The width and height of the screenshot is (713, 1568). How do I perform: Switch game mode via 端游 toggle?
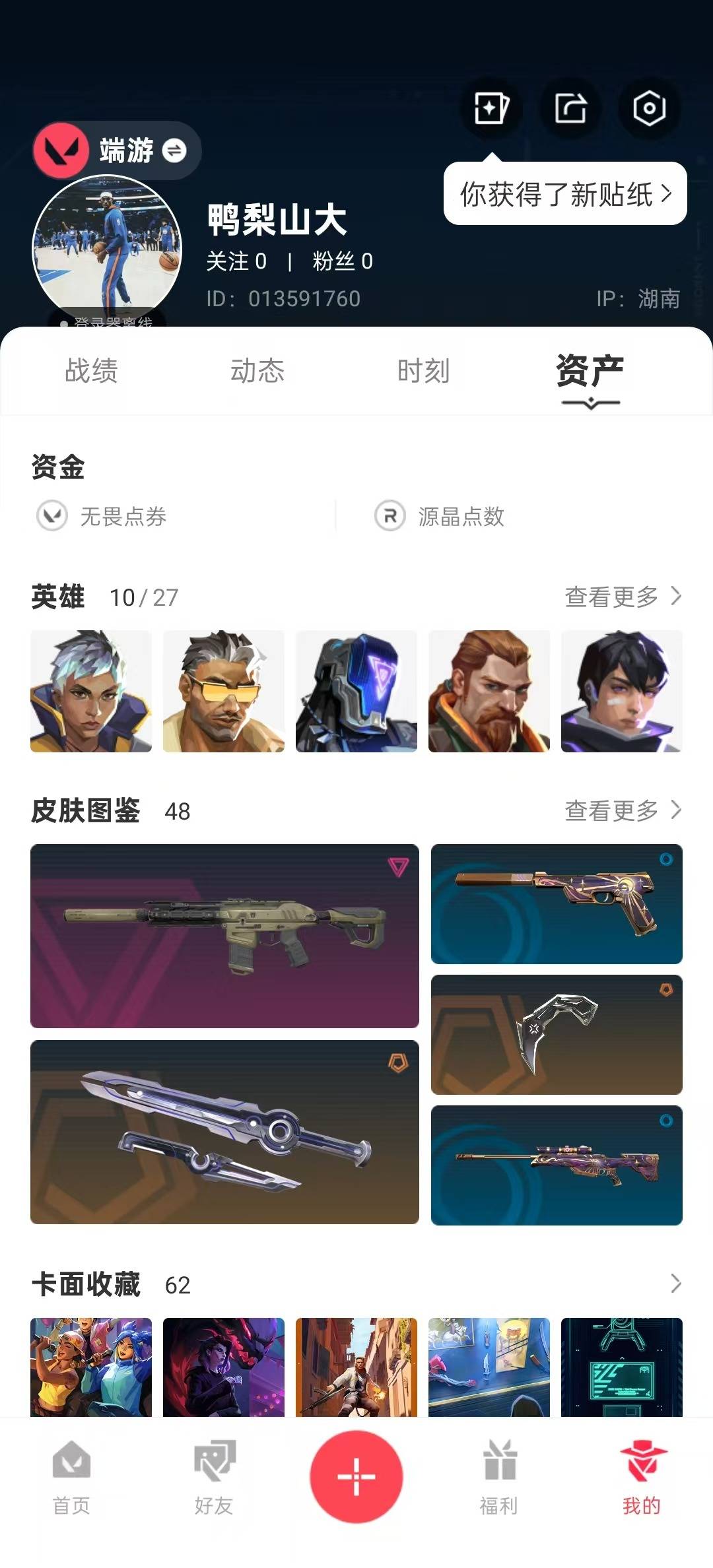pyautogui.click(x=117, y=150)
